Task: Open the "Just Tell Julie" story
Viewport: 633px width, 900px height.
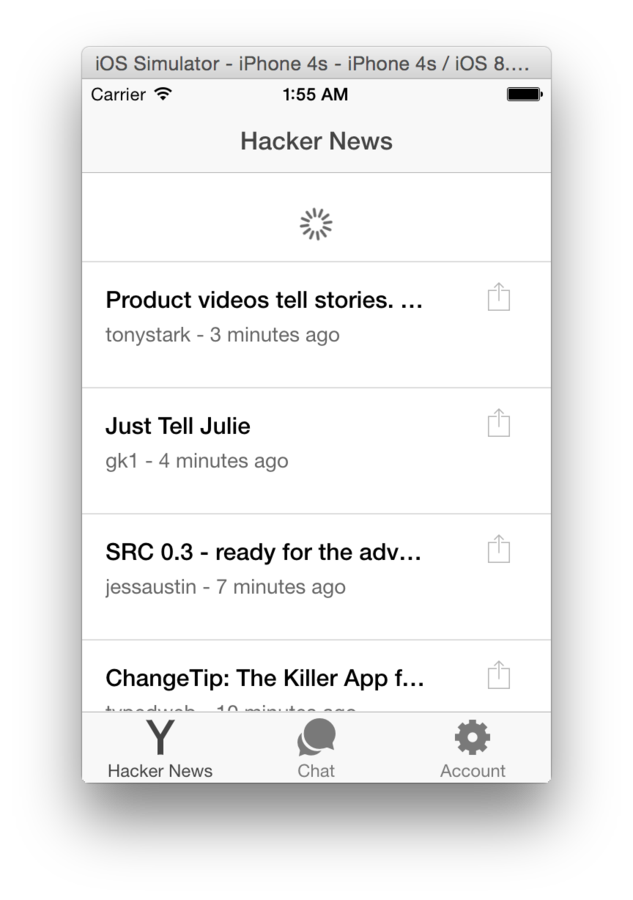Action: click(178, 426)
